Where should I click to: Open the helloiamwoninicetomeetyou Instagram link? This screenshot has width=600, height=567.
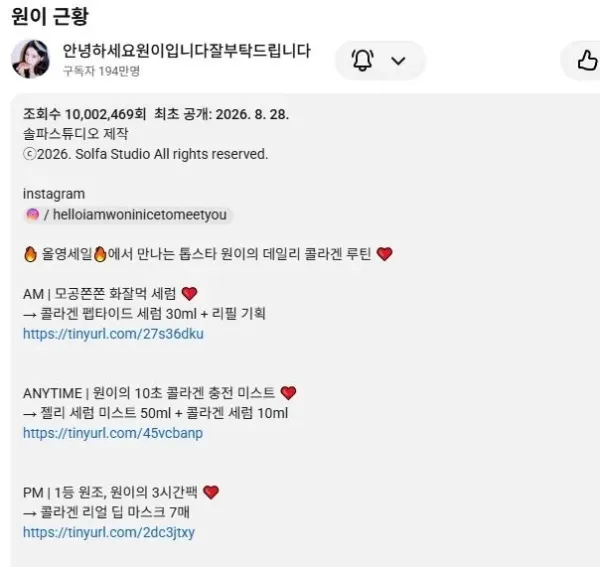128,215
